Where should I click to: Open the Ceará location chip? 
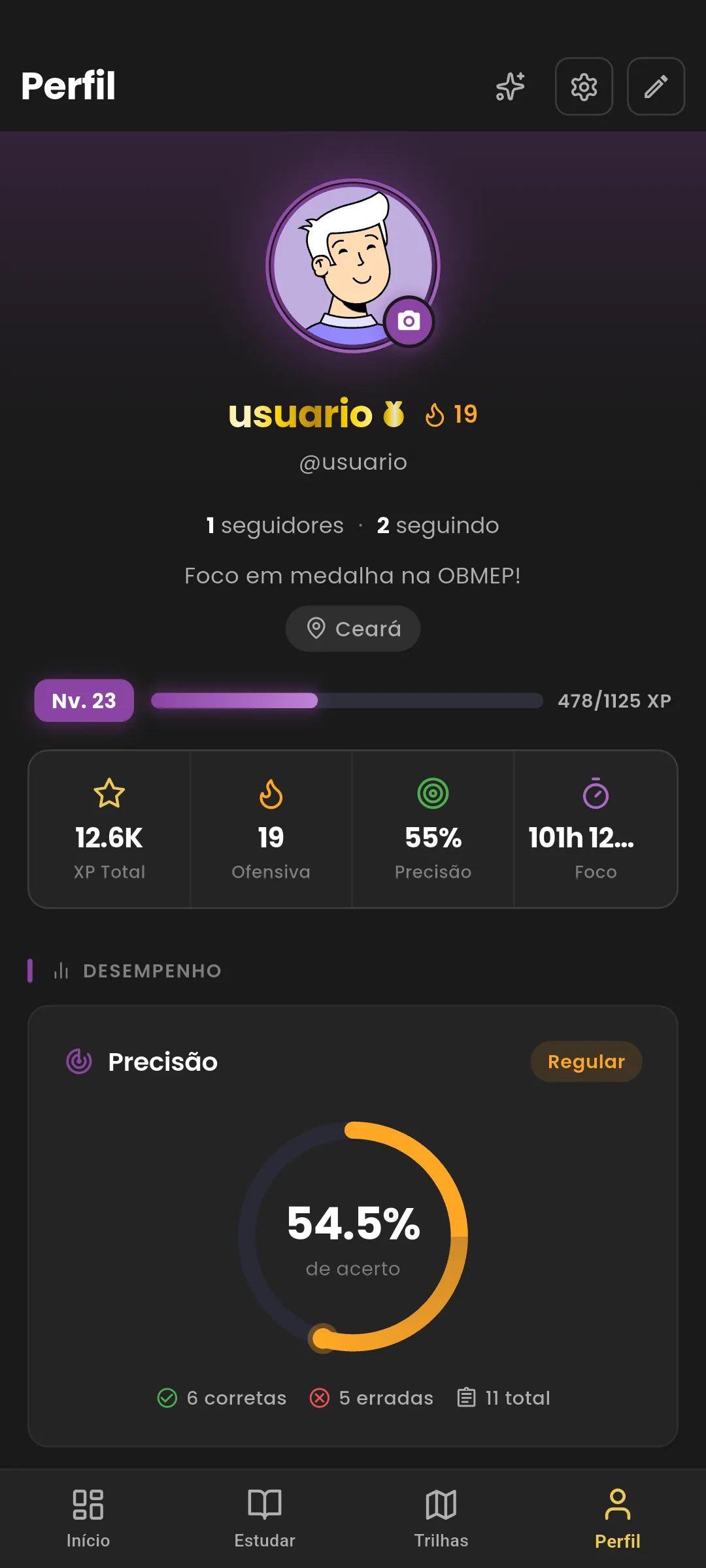353,628
